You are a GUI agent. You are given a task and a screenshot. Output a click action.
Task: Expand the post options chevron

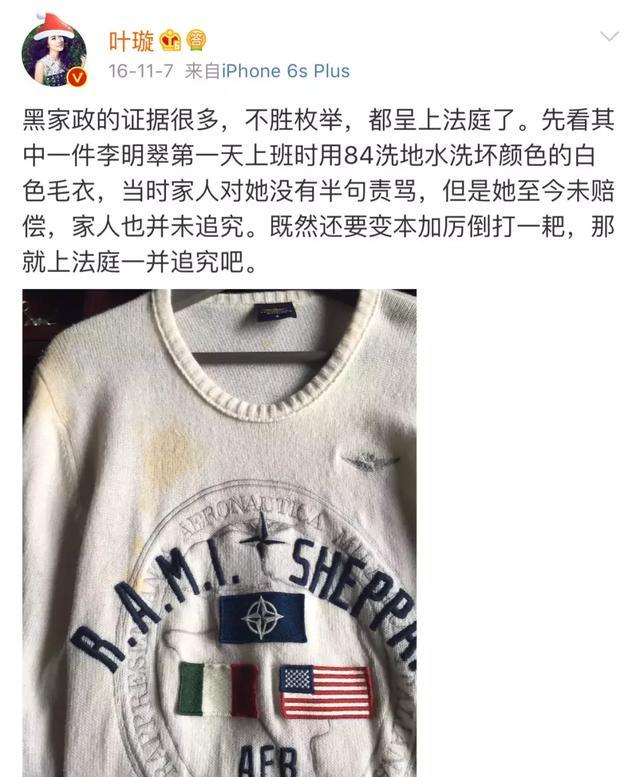pos(608,37)
